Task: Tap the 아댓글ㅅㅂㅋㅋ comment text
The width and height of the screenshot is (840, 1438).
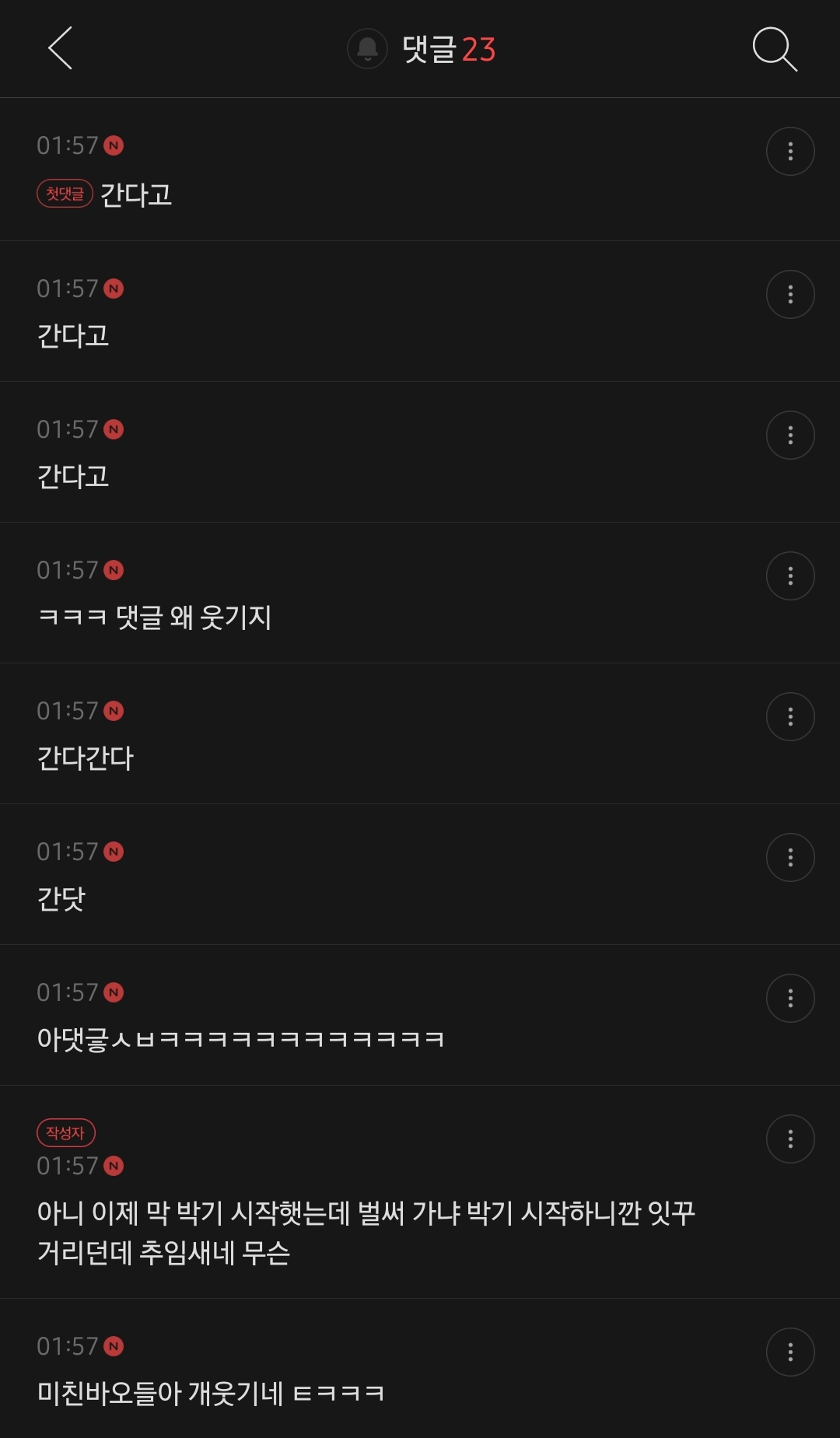Action: pos(241,1041)
